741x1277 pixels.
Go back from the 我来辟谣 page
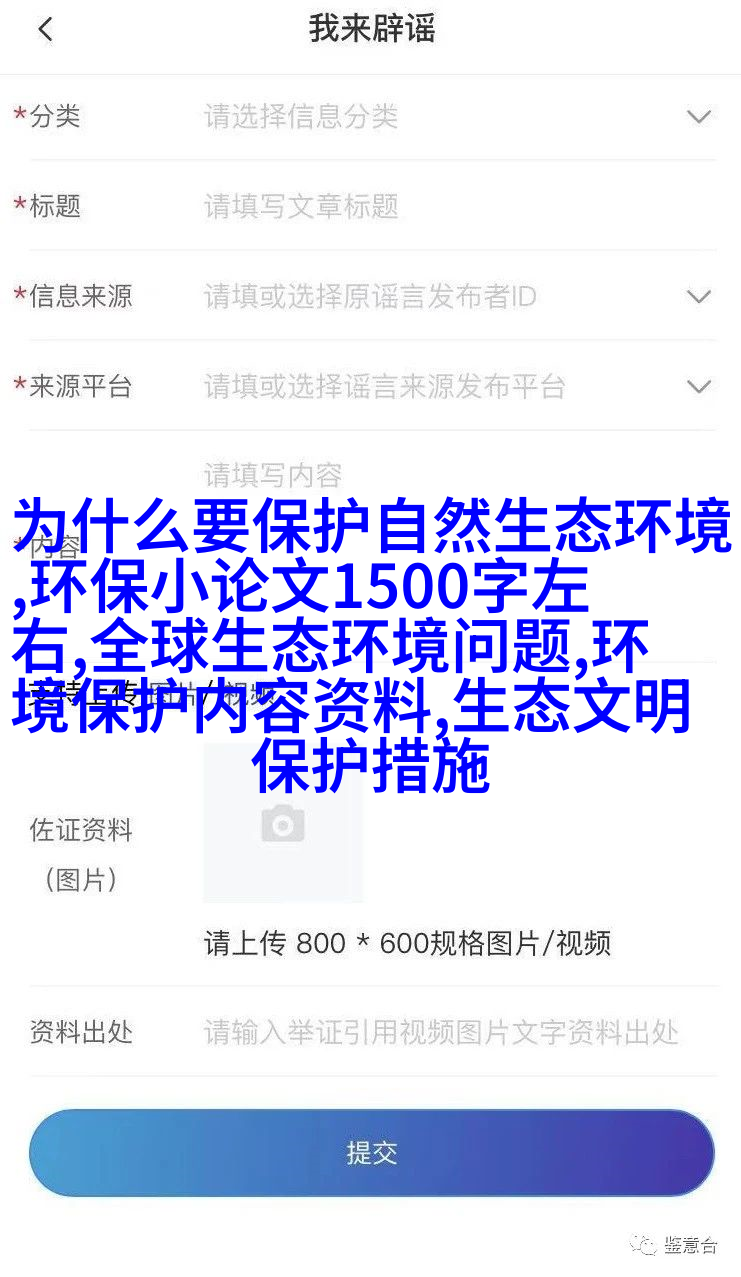[x=45, y=30]
